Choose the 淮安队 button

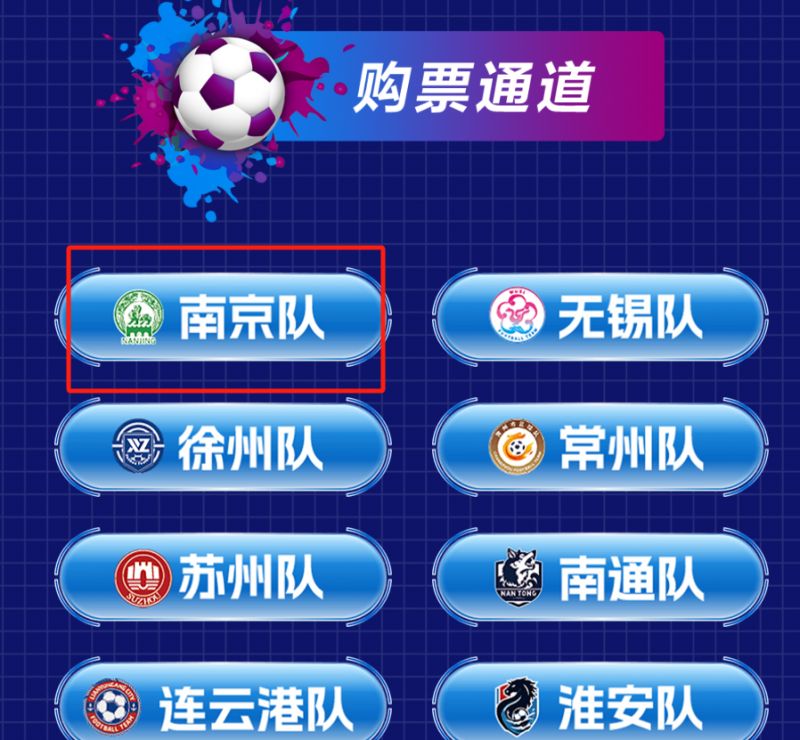(600, 707)
